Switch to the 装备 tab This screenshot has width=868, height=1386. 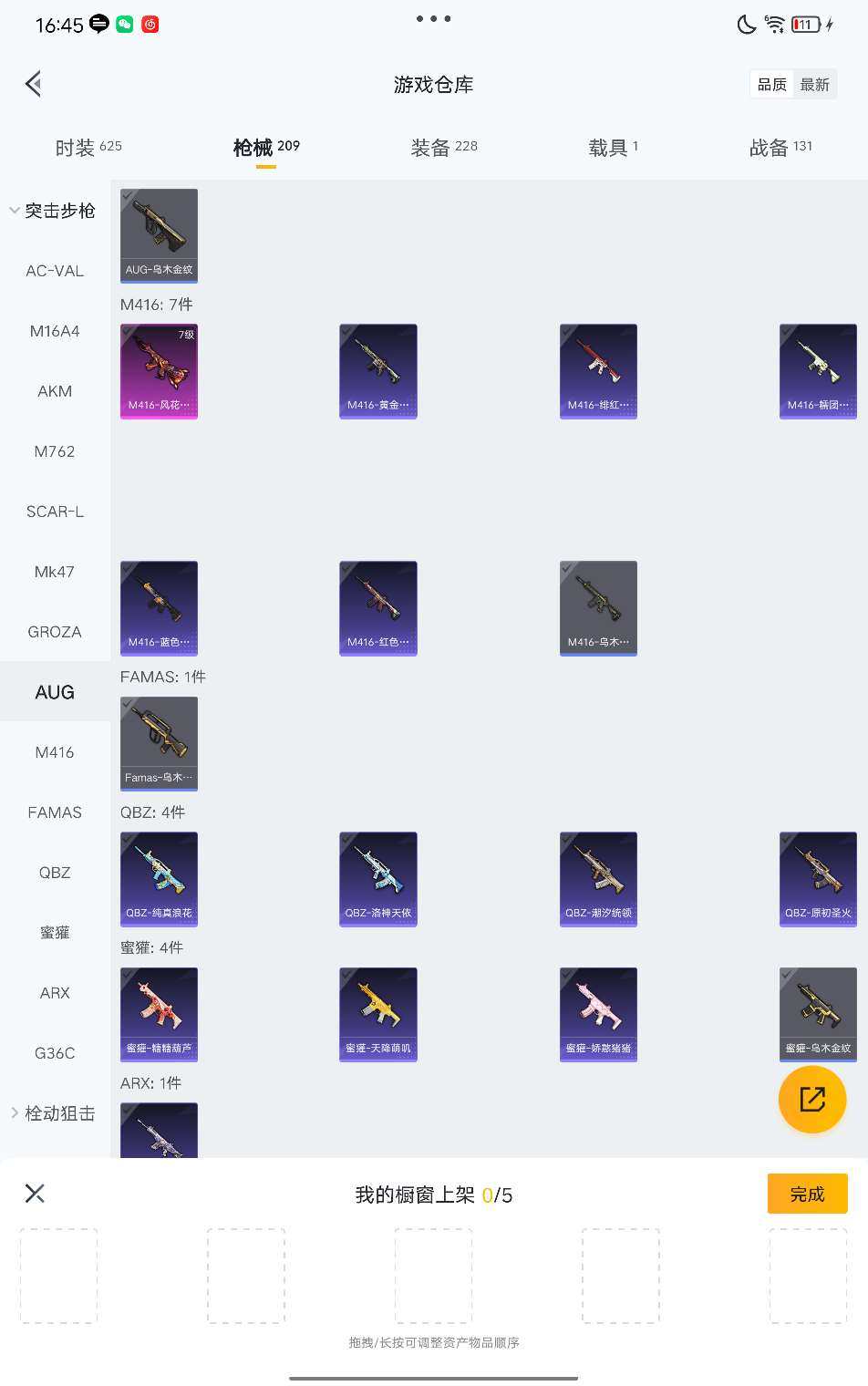(x=443, y=147)
